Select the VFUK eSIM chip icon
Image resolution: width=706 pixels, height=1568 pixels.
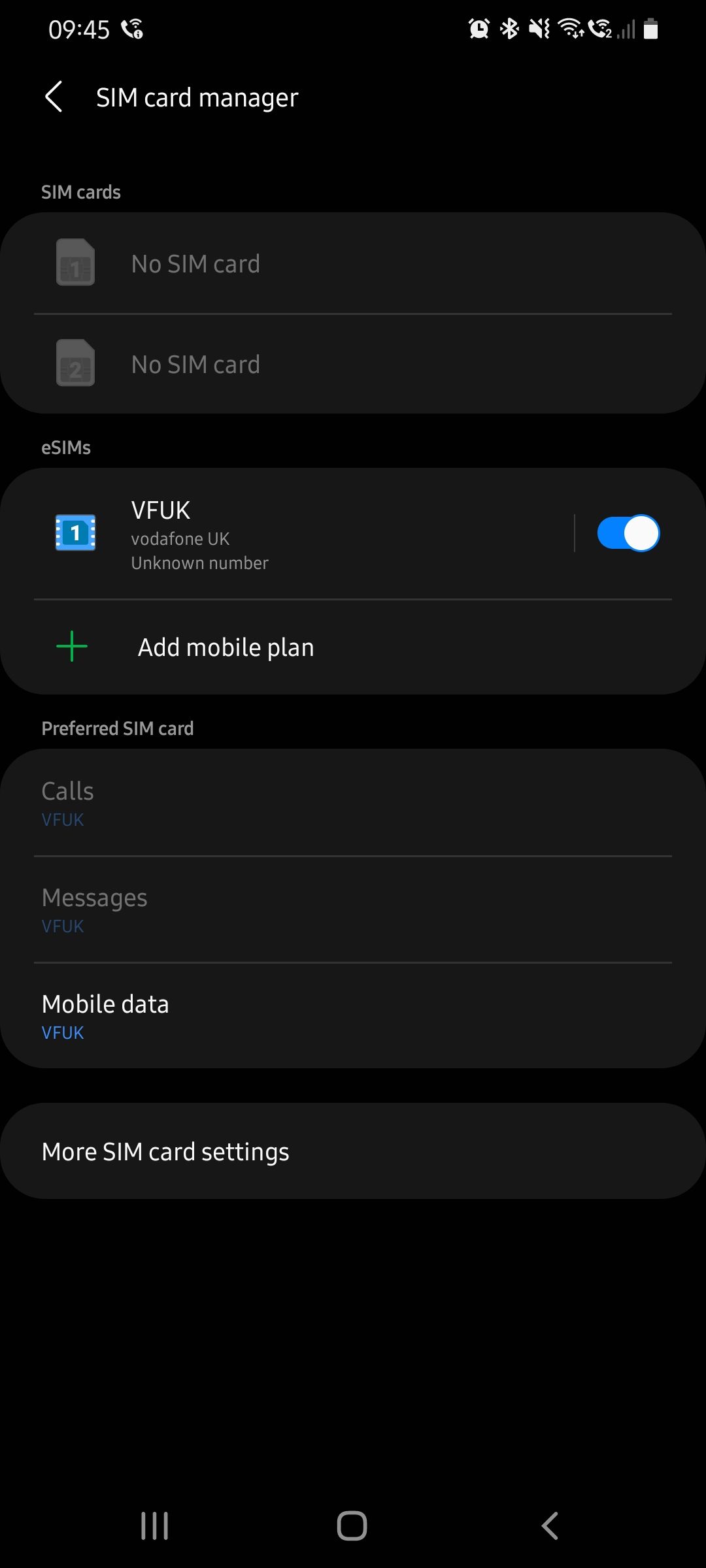coord(75,533)
